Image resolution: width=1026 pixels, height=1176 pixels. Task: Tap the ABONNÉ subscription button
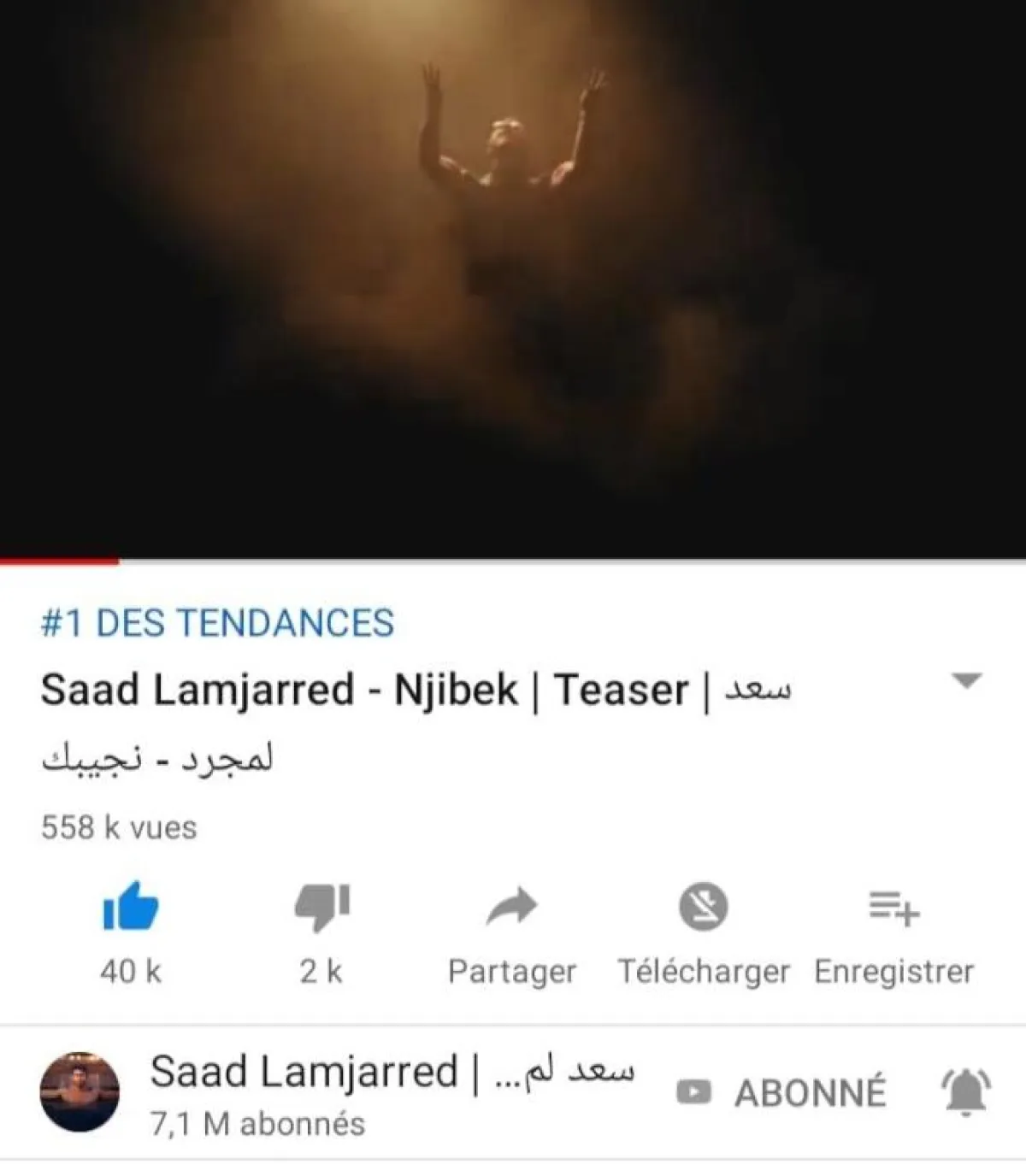pos(782,1093)
